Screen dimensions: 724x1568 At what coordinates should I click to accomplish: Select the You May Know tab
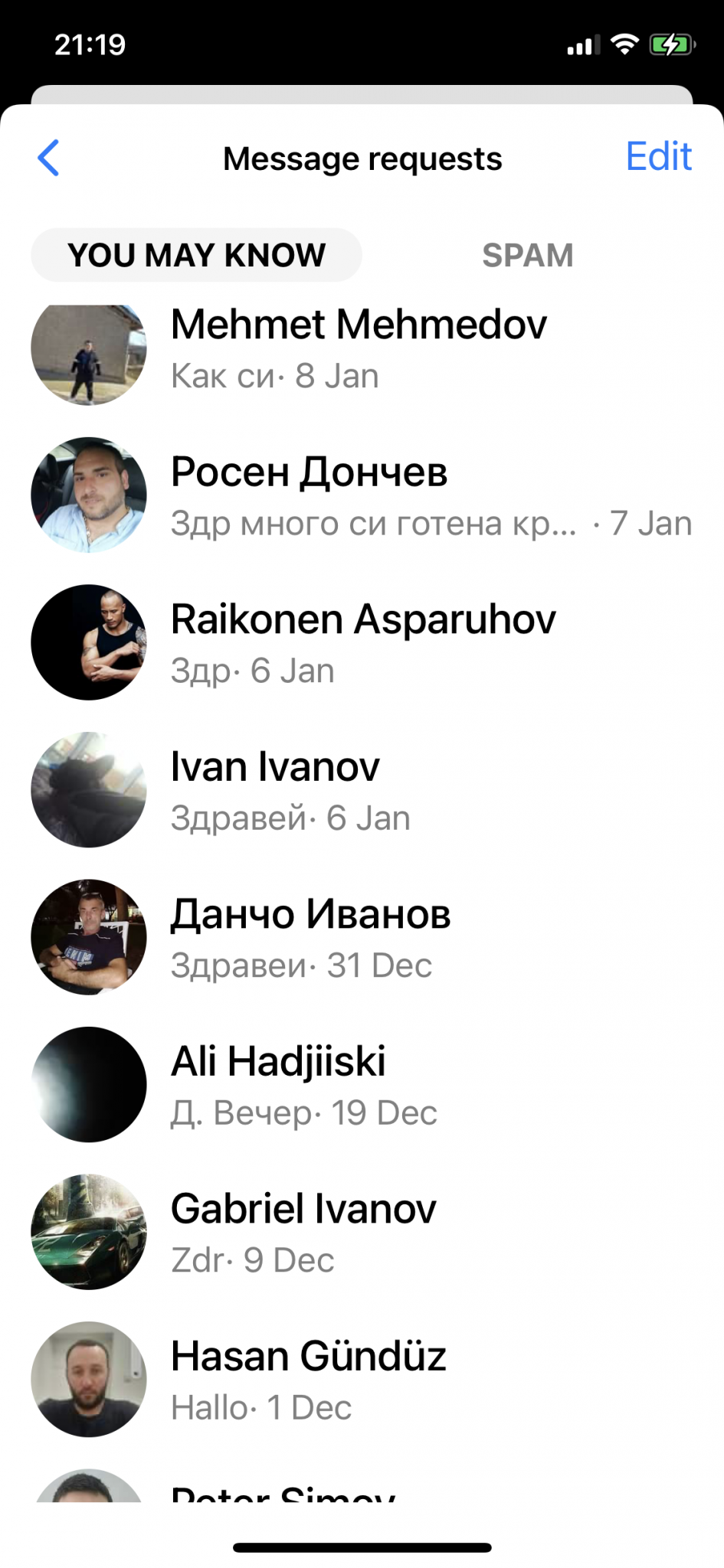click(196, 255)
